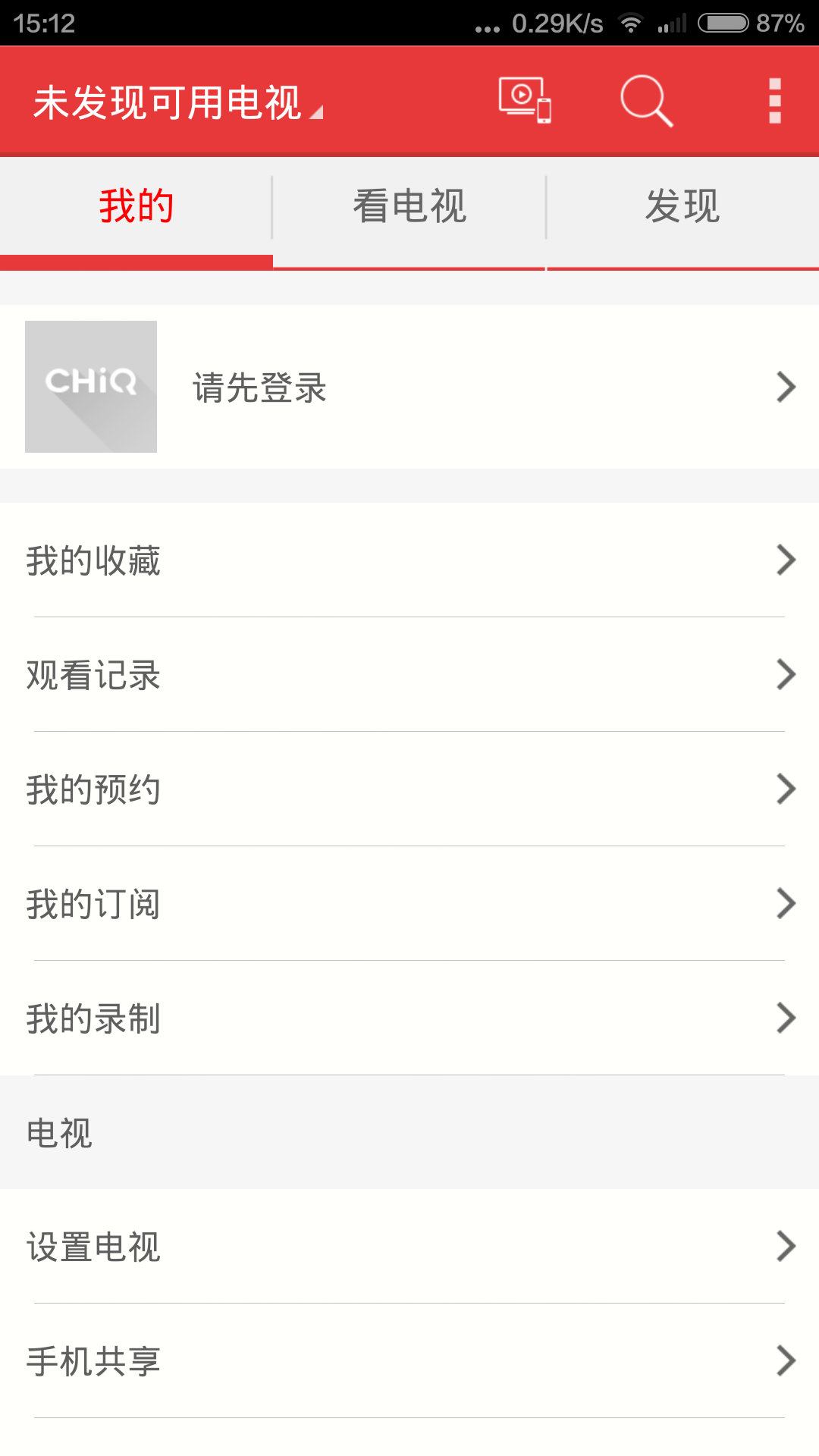819x1456 pixels.
Task: Tap the CHiQ profile avatar image
Action: coord(90,387)
